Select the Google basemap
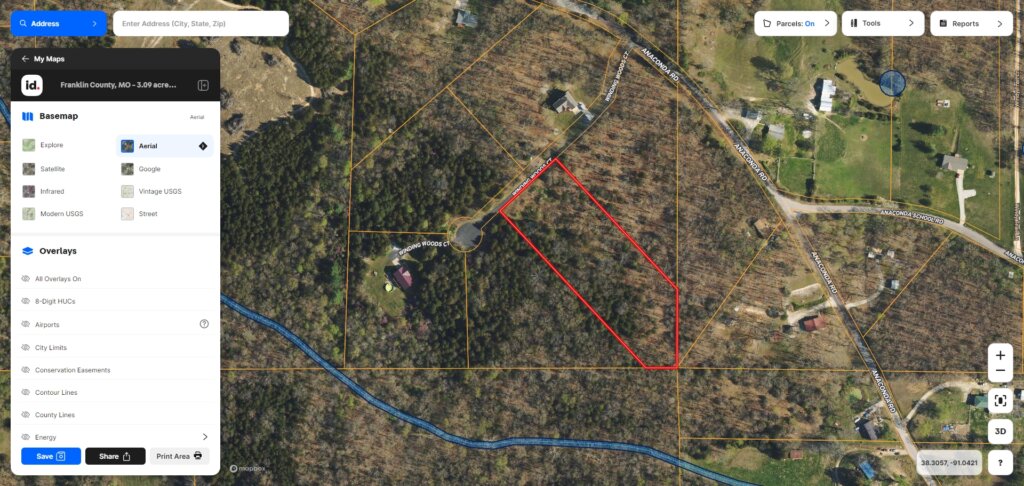1024x486 pixels. (148, 169)
